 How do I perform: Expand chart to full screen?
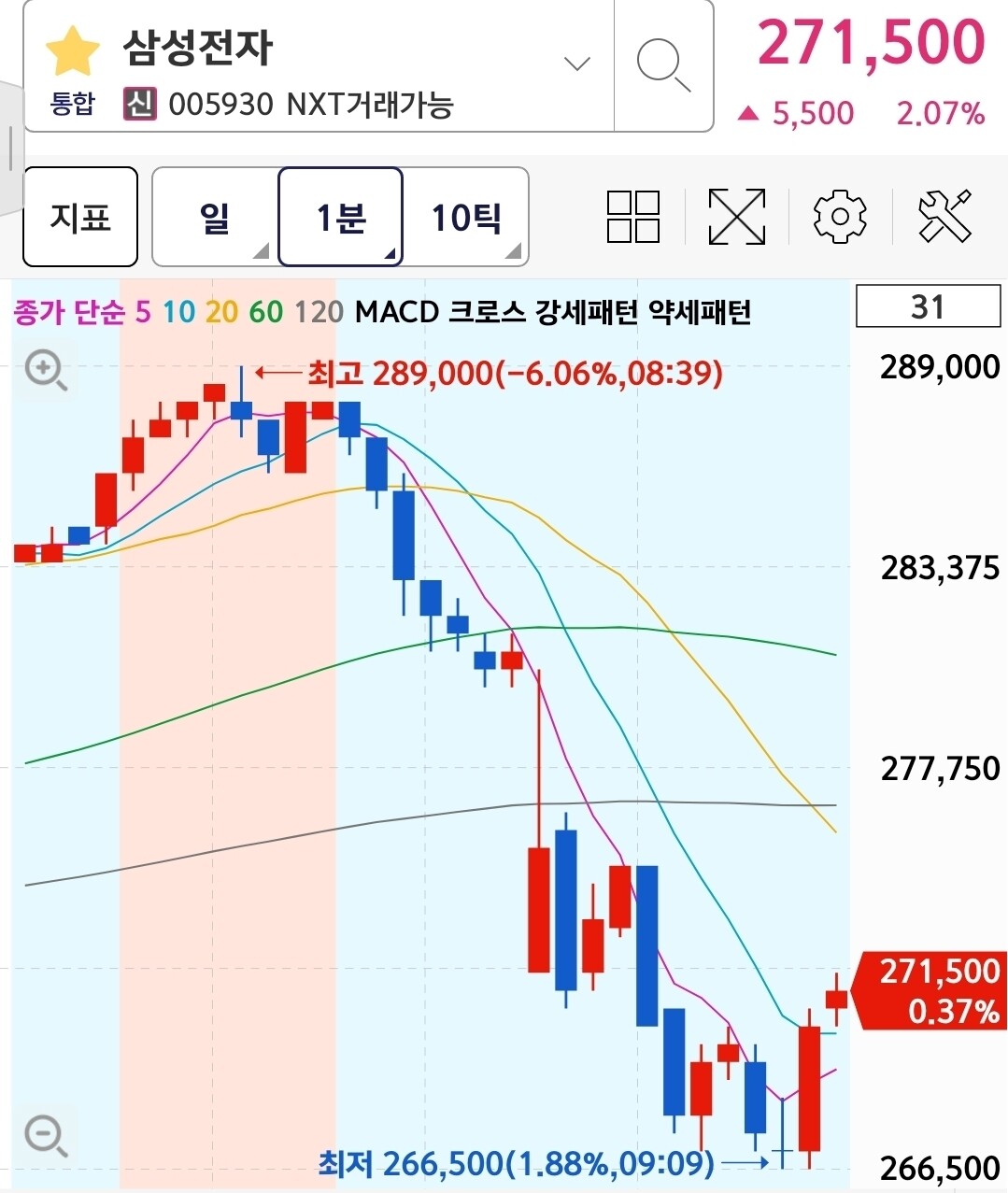click(737, 217)
